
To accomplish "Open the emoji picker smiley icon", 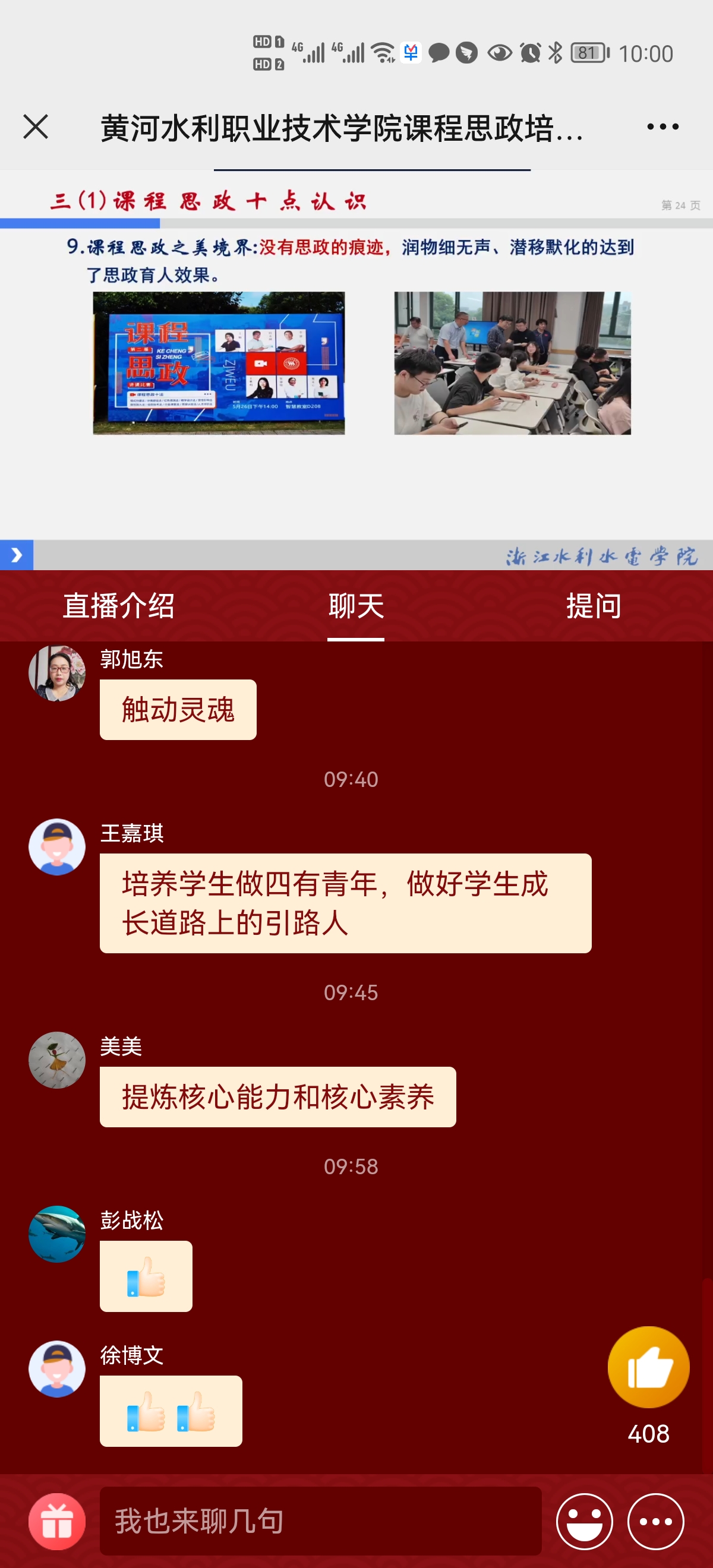I will click(584, 1521).
